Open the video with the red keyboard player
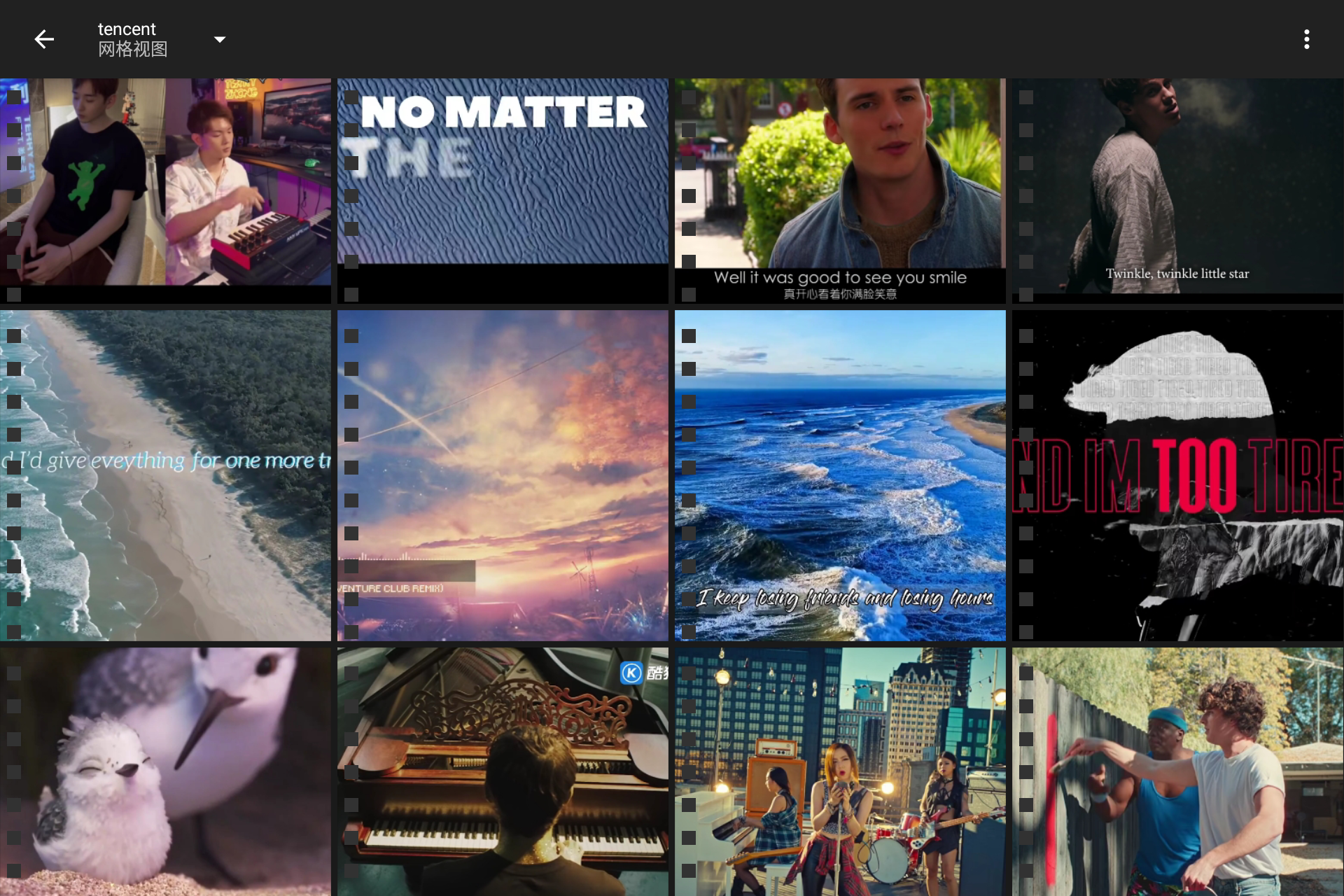This screenshot has height=896, width=1344. pyautogui.click(x=166, y=189)
